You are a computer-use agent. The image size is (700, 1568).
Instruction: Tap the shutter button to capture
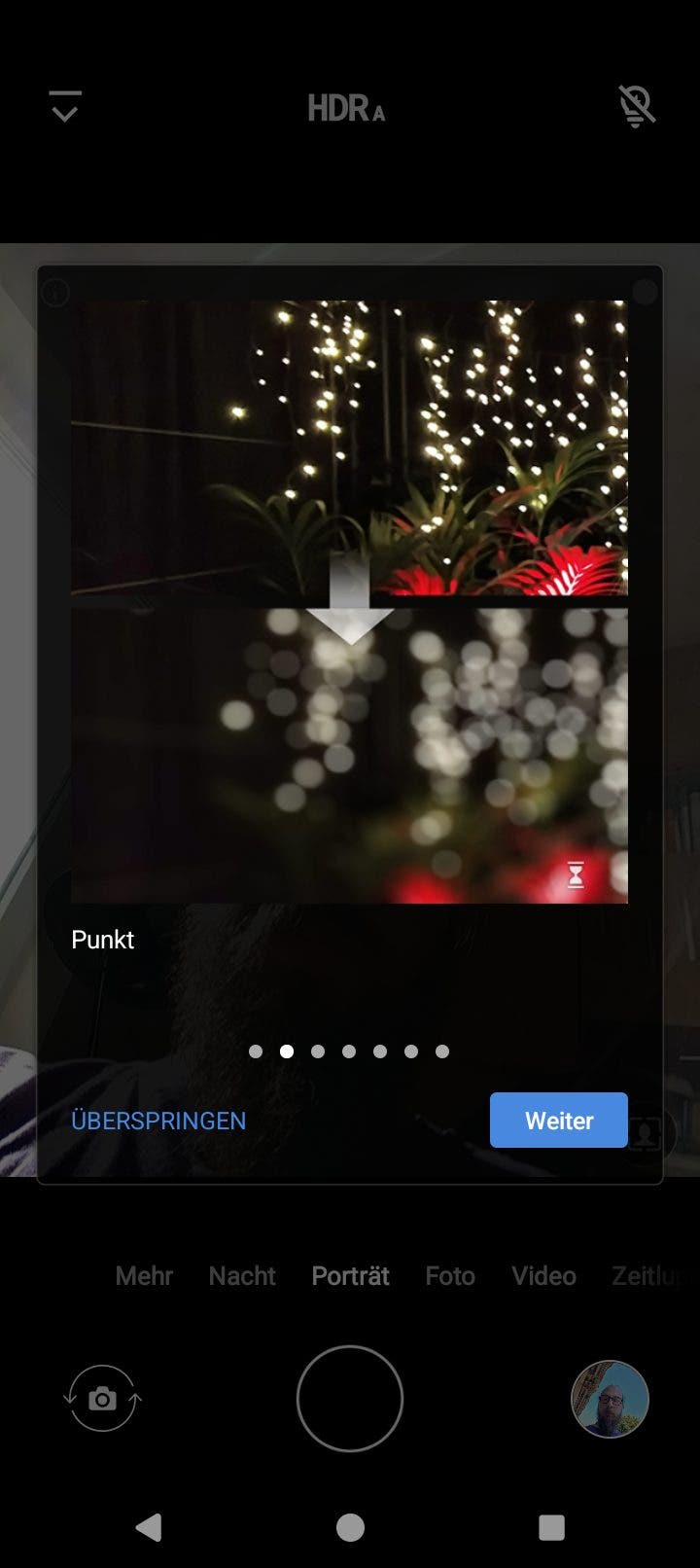(350, 1399)
